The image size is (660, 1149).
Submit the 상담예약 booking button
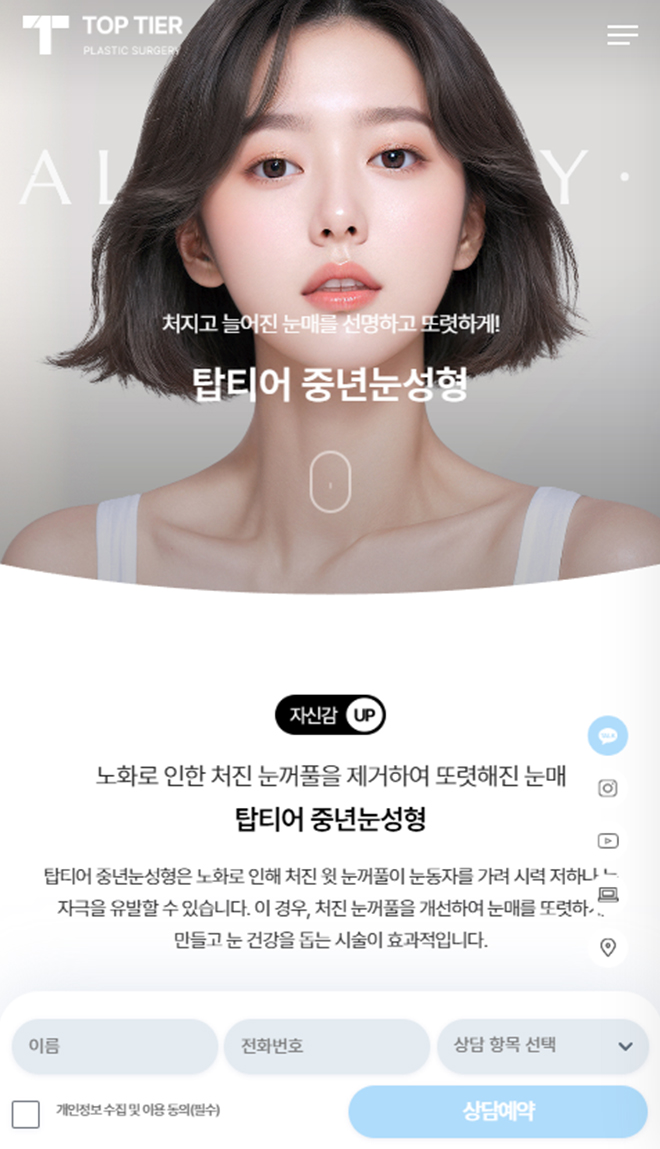(x=498, y=1111)
